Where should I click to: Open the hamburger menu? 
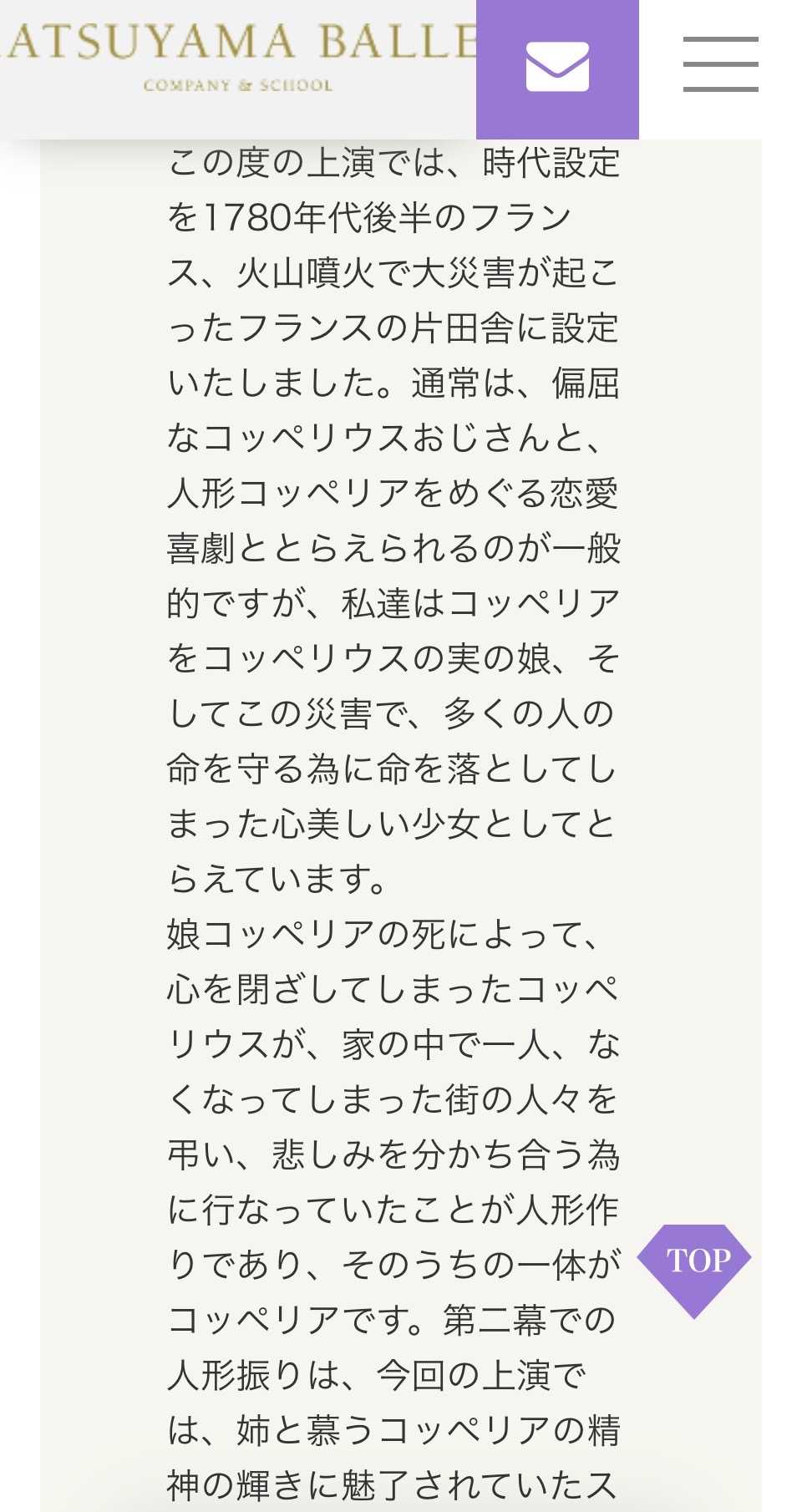tap(720, 64)
